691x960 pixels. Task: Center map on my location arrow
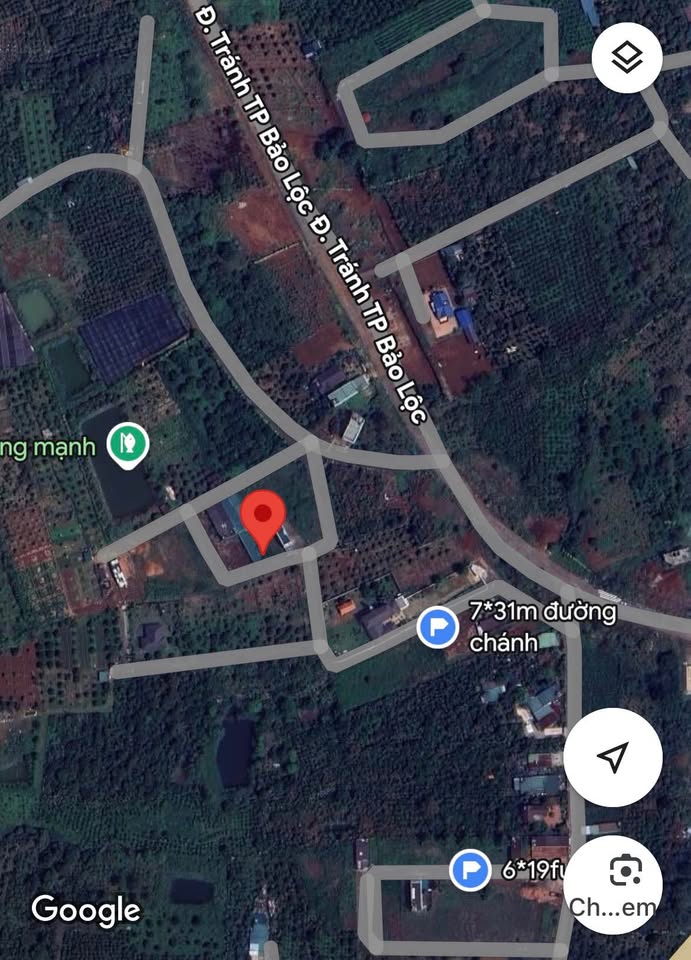[612, 756]
